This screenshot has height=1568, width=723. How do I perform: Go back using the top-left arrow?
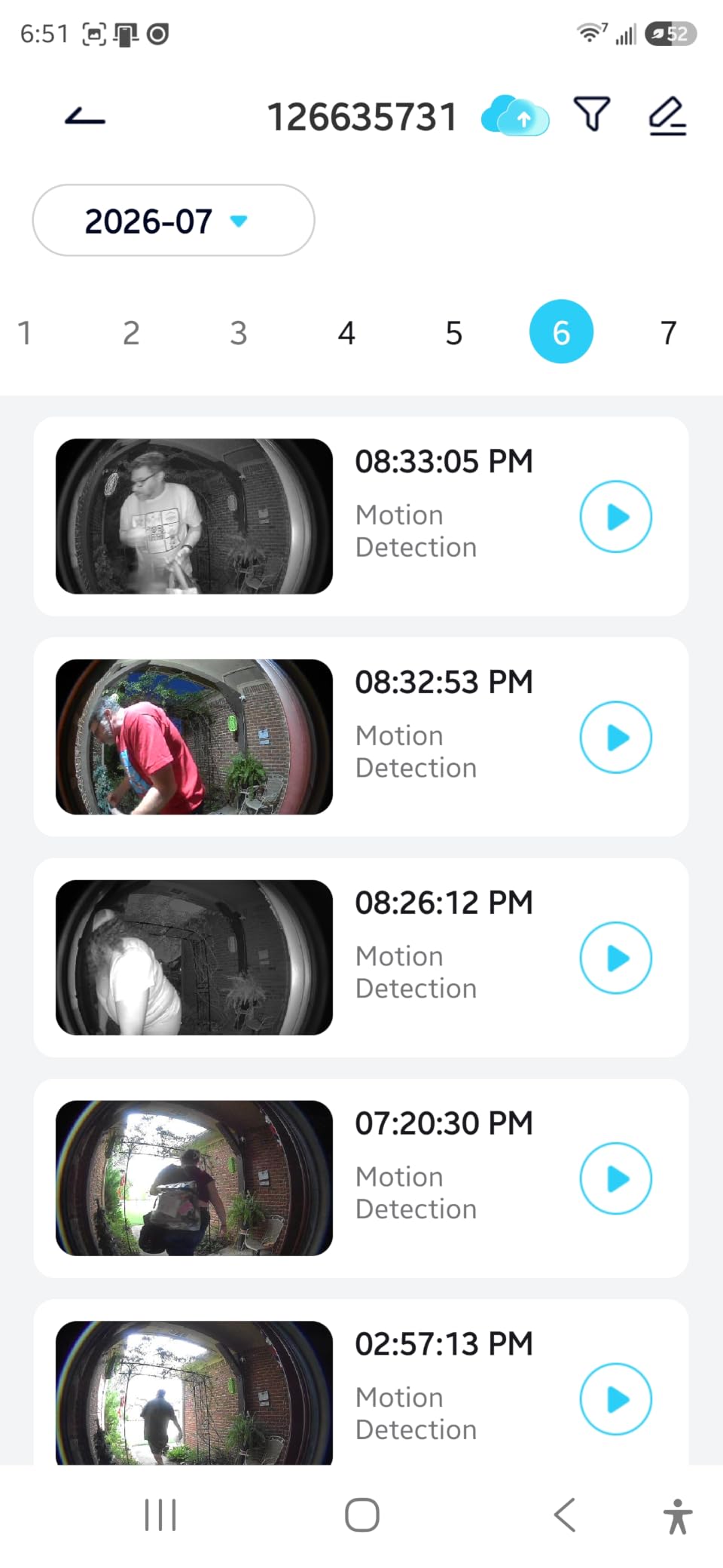click(x=85, y=117)
